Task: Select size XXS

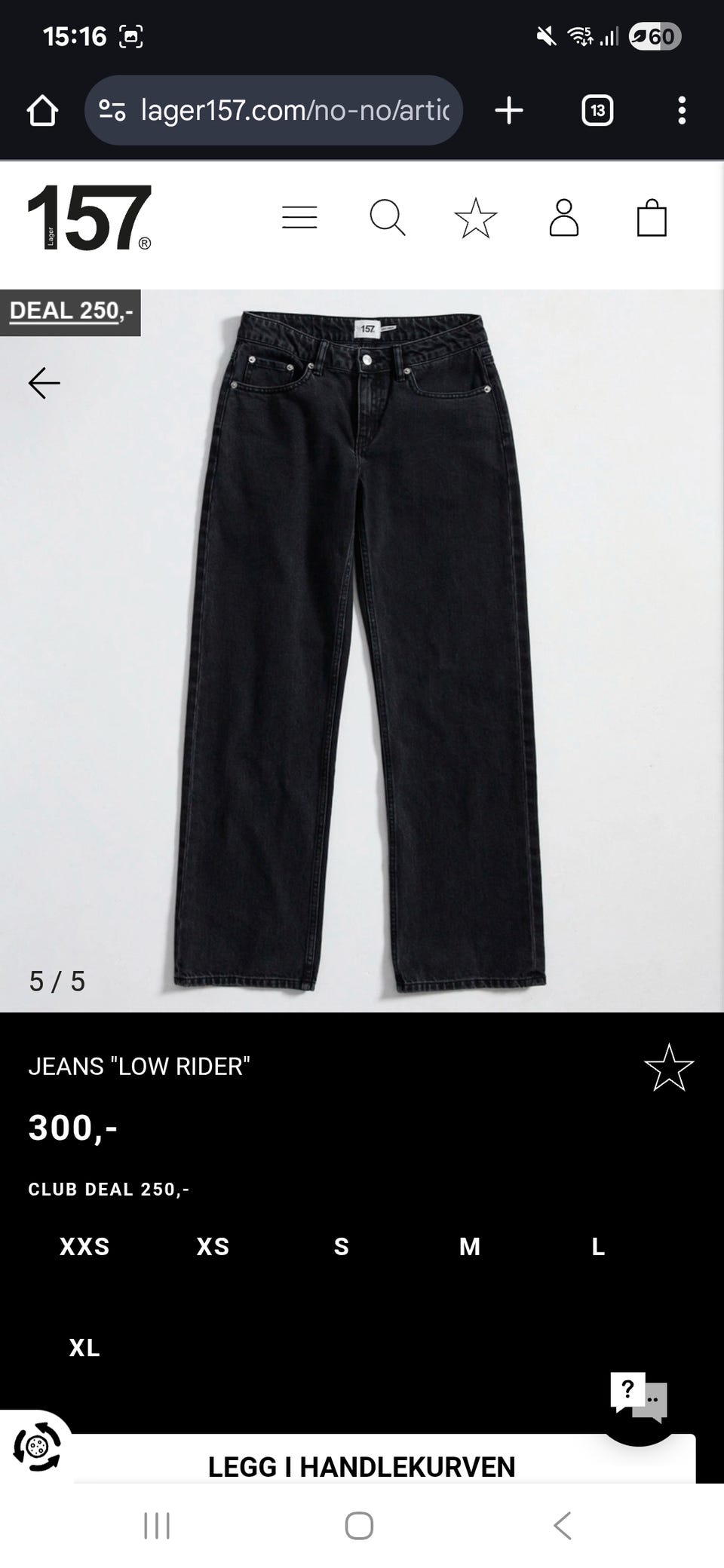Action: pos(84,1247)
